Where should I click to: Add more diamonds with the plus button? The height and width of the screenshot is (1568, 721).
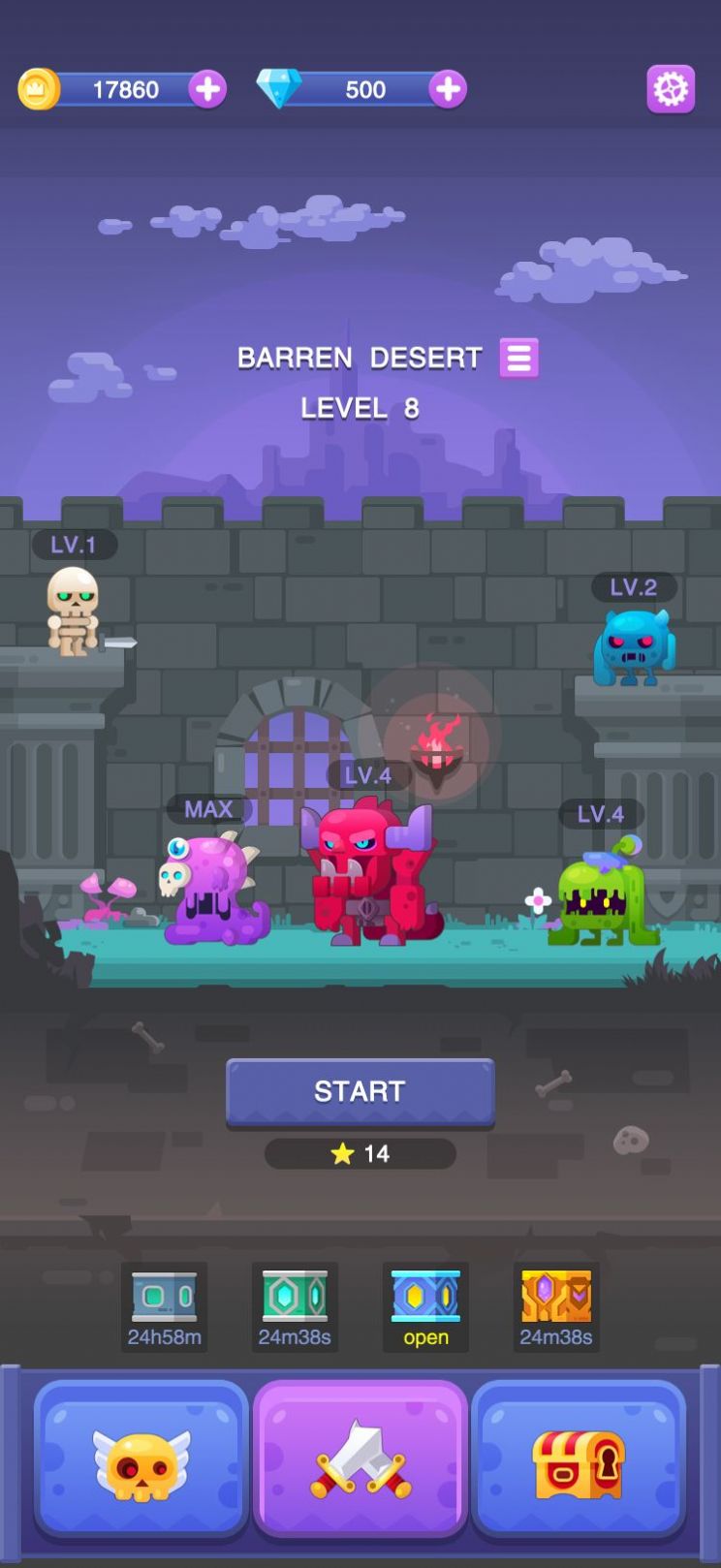click(x=448, y=89)
